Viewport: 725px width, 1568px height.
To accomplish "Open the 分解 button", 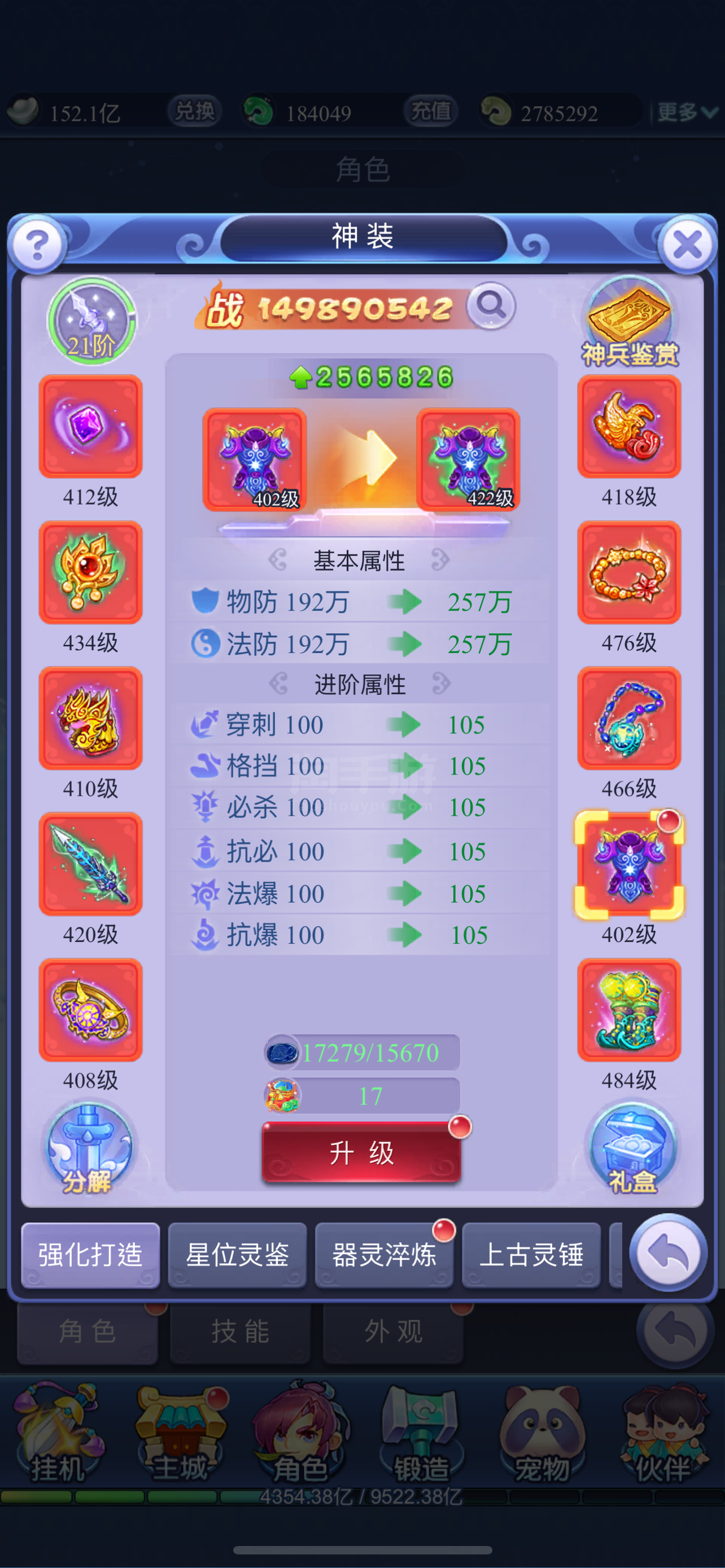I will 89,1148.
